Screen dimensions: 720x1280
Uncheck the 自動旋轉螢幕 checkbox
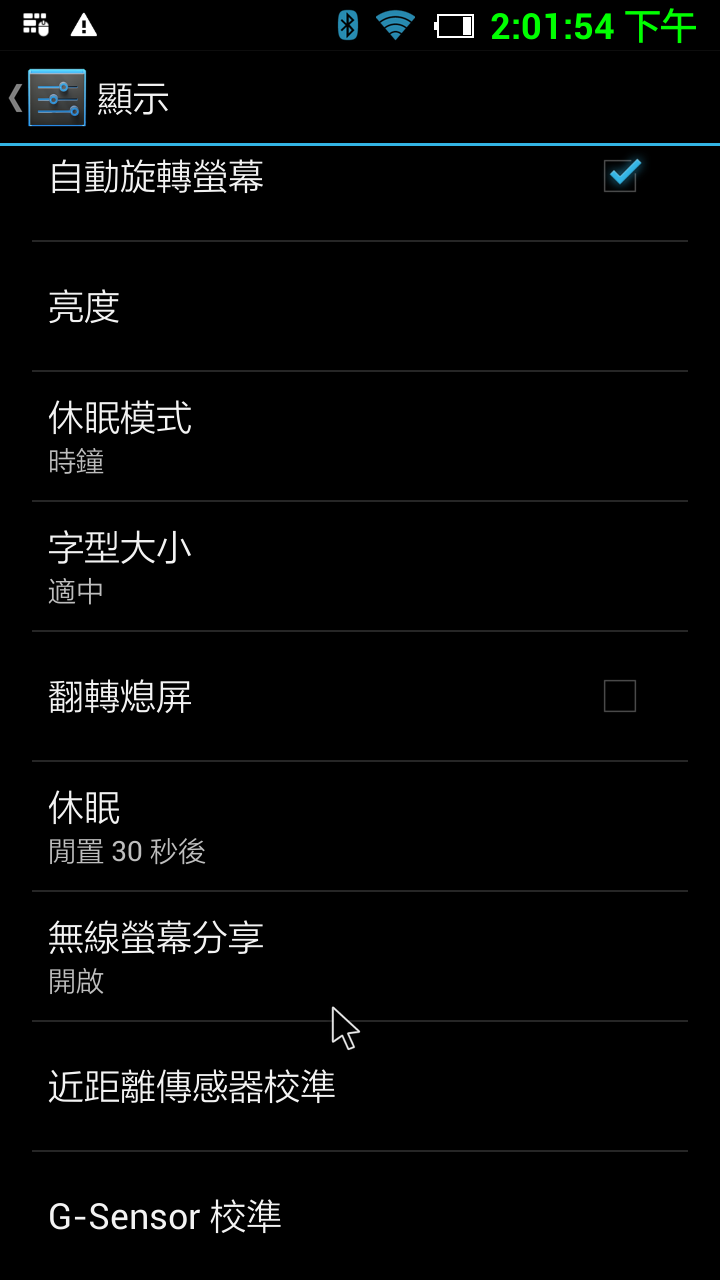(x=620, y=176)
